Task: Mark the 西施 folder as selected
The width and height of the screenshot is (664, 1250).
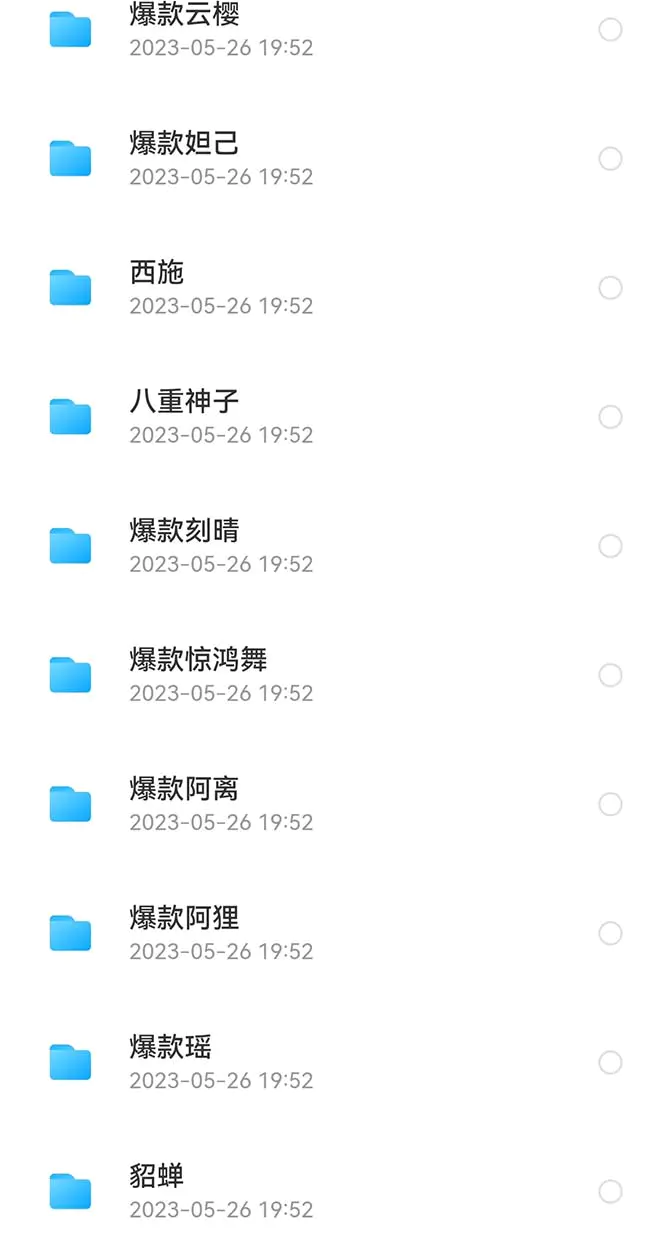Action: [x=610, y=288]
